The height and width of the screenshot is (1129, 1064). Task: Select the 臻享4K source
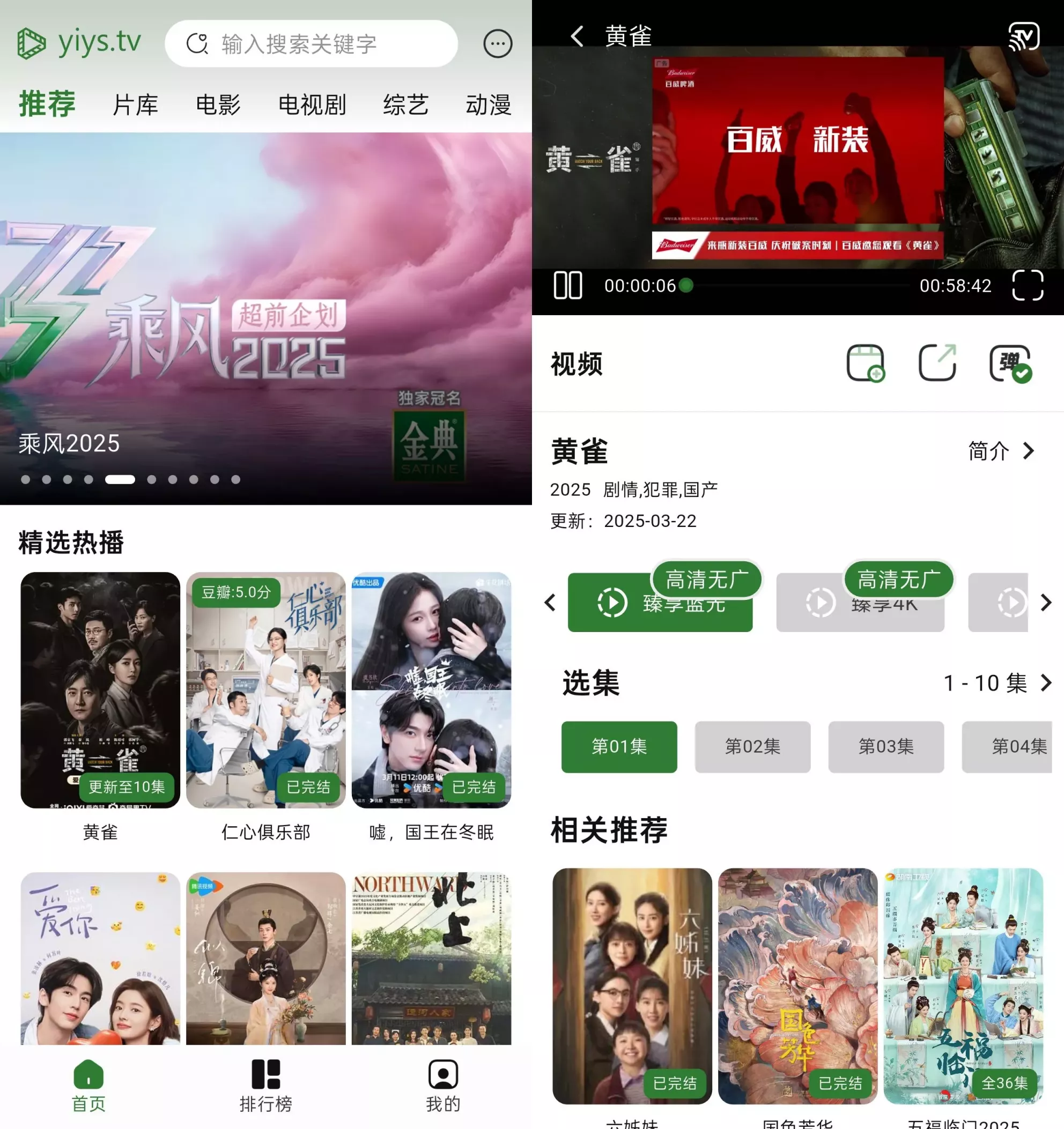[x=860, y=603]
